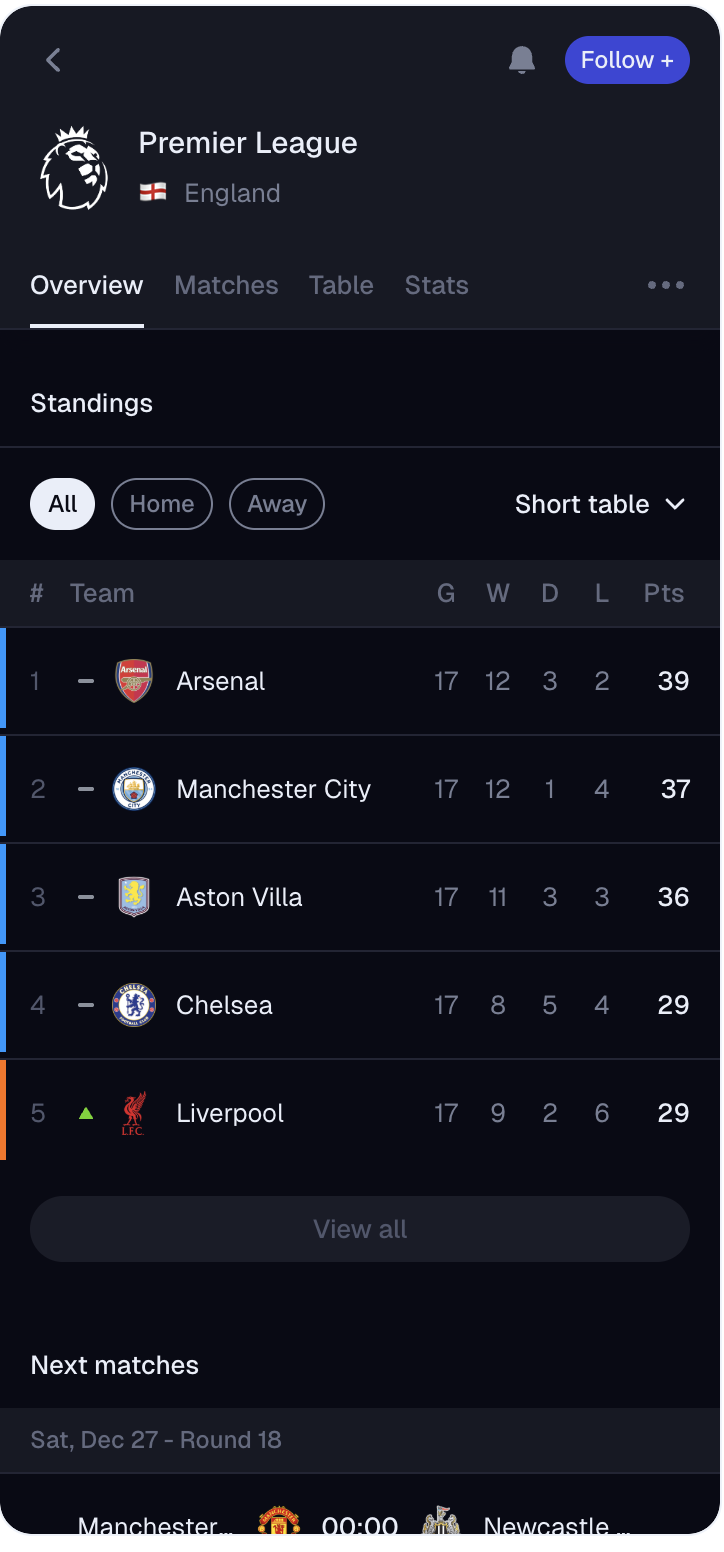Click the Liverpool LFC crest

pyautogui.click(x=135, y=1113)
